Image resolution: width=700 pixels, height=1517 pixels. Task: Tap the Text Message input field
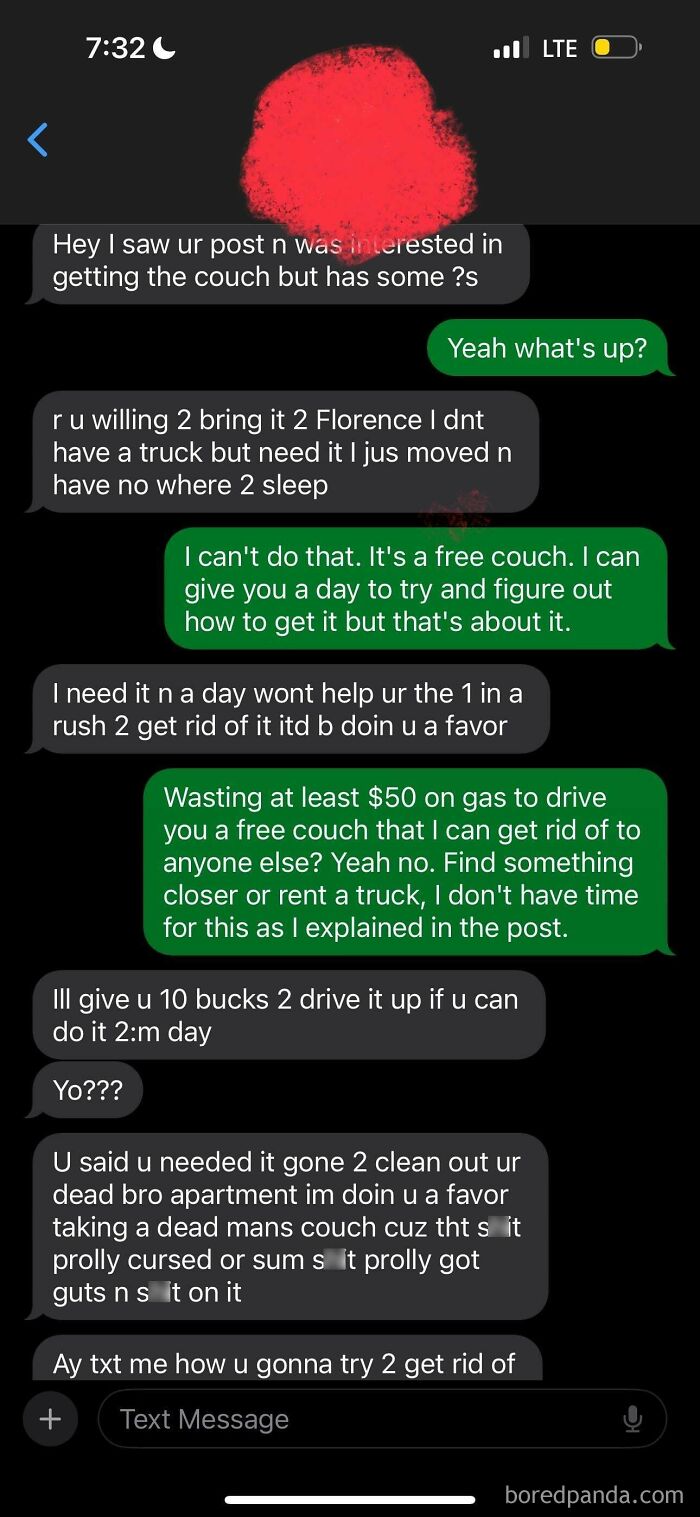360,1418
